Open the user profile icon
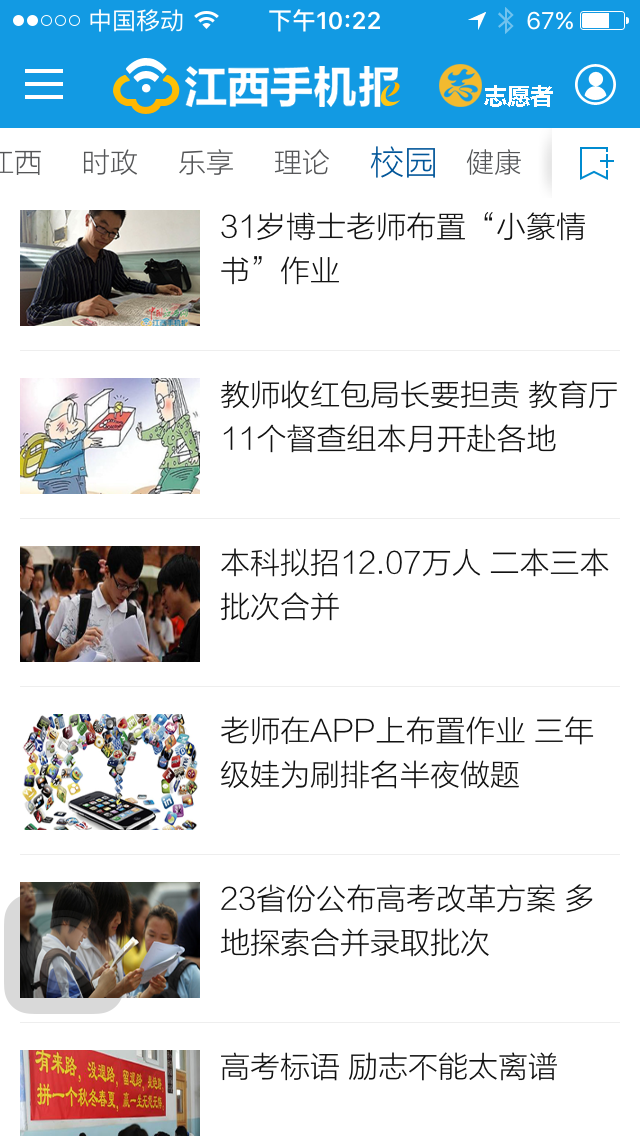This screenshot has height=1136, width=640. coord(595,85)
